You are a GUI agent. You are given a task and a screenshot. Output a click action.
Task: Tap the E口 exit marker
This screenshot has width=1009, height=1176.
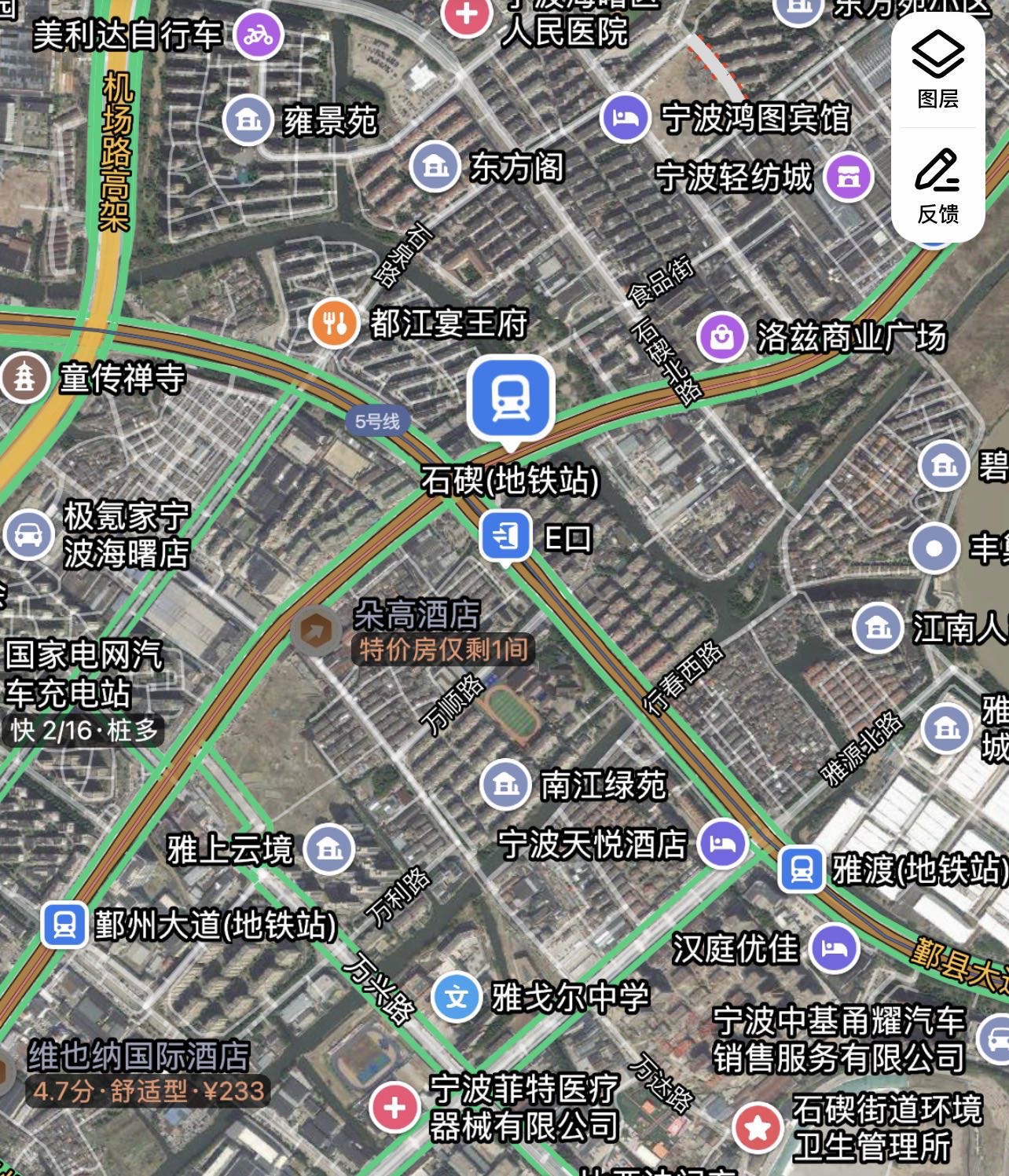(x=504, y=537)
